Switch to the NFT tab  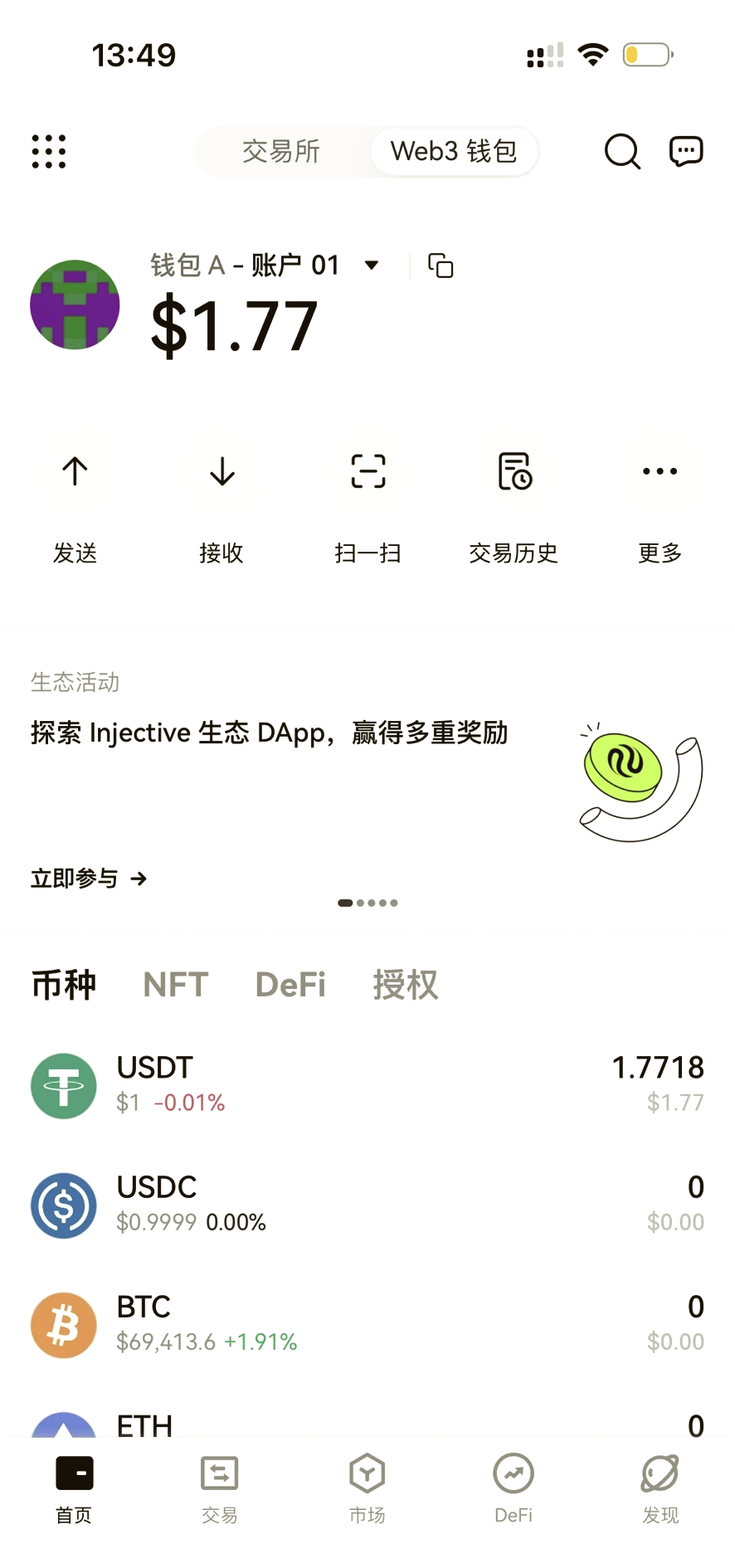(x=175, y=984)
